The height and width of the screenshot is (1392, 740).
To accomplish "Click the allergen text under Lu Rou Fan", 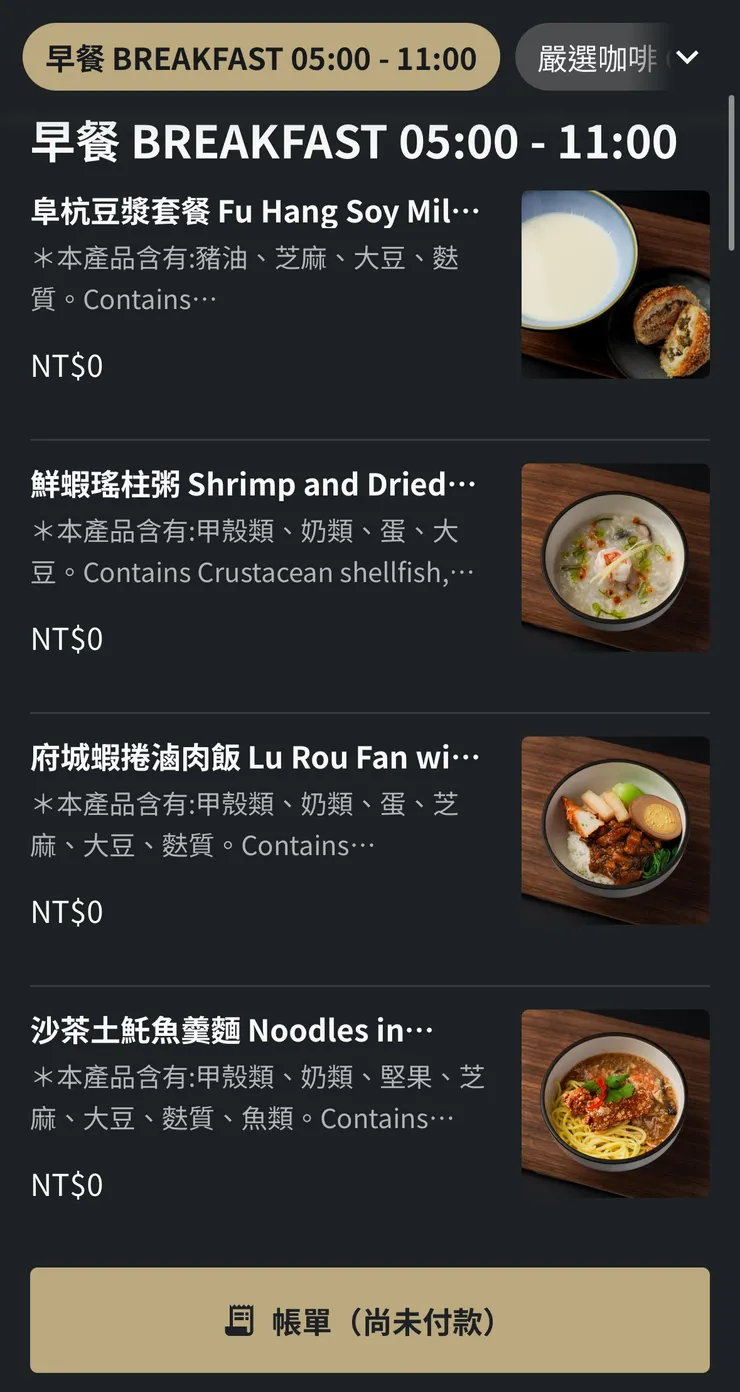I will (x=255, y=823).
